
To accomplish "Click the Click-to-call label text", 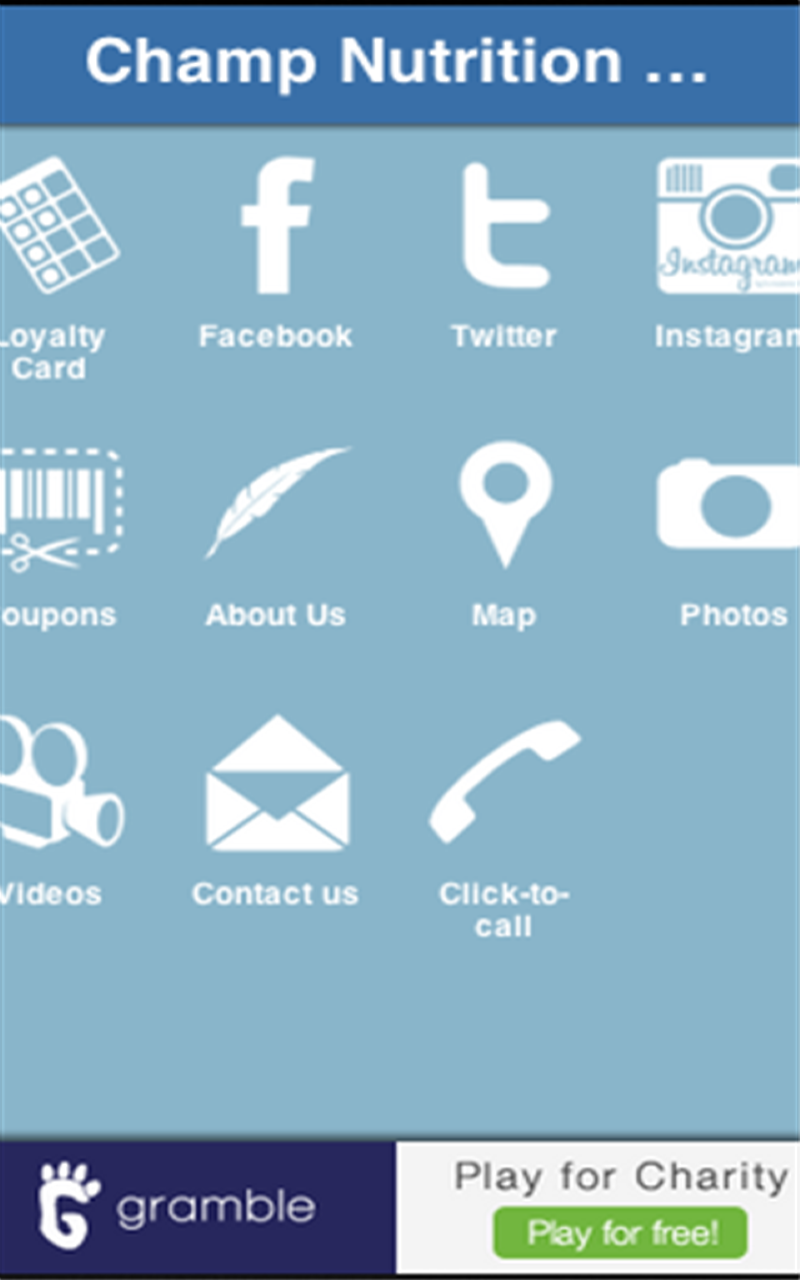I will 504,910.
